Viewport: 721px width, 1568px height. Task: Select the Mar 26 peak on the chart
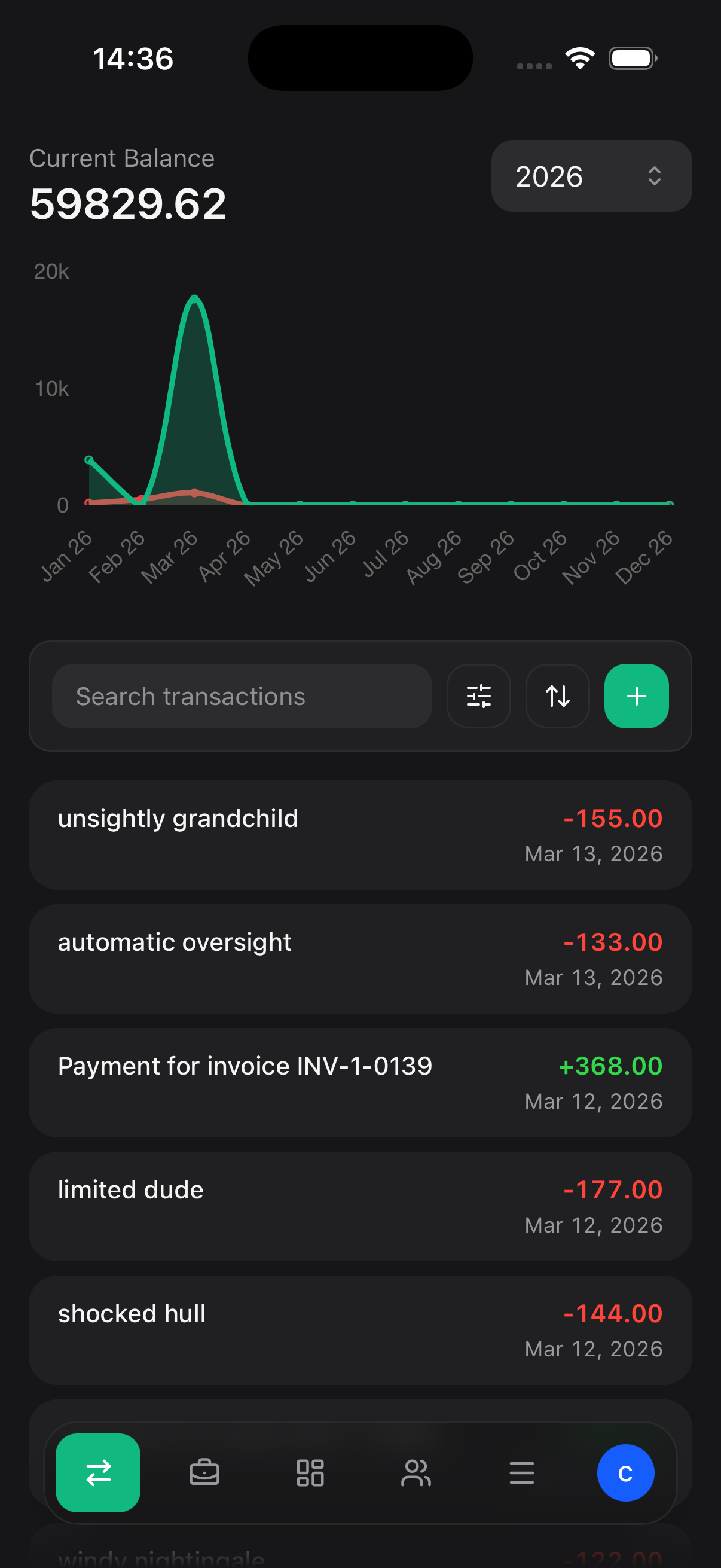[194, 298]
